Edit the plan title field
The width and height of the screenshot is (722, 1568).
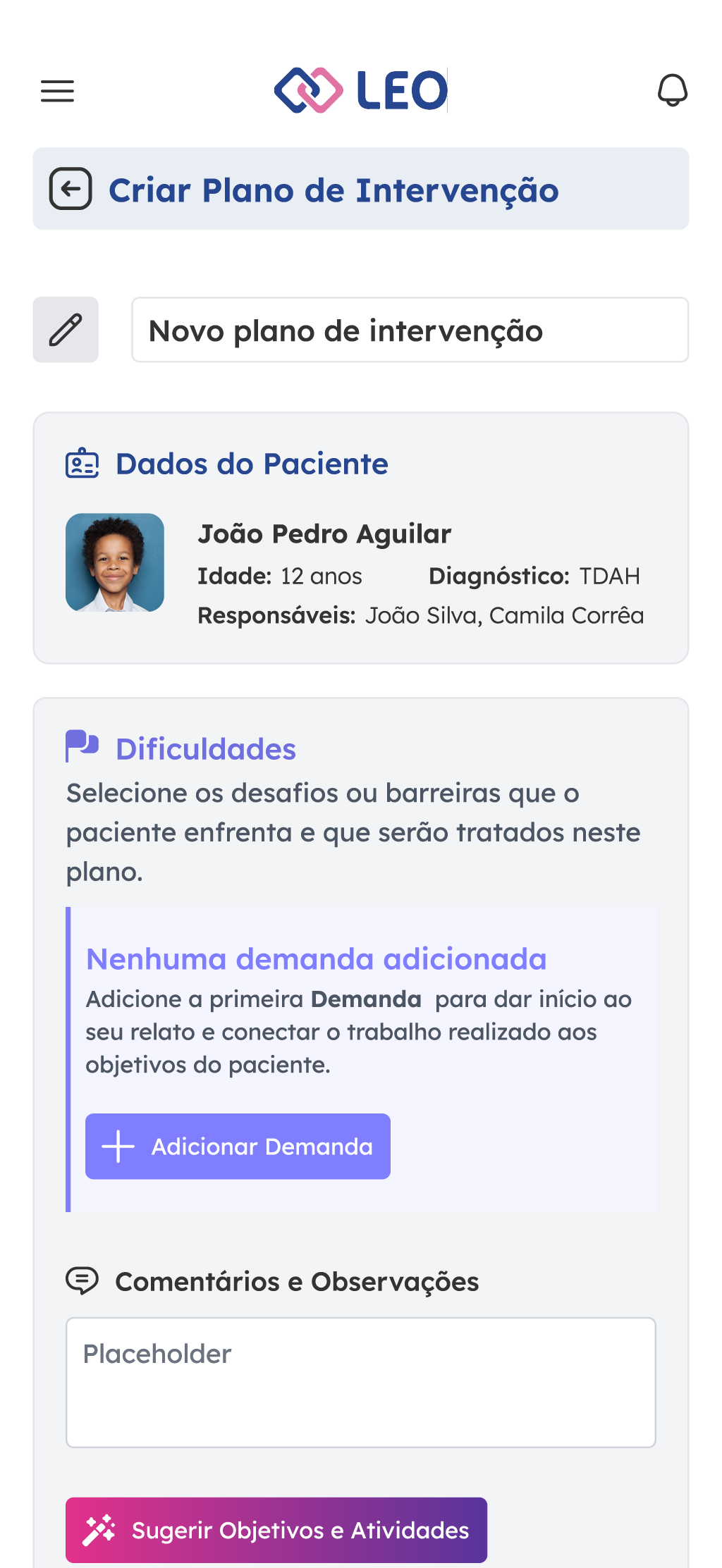[410, 330]
